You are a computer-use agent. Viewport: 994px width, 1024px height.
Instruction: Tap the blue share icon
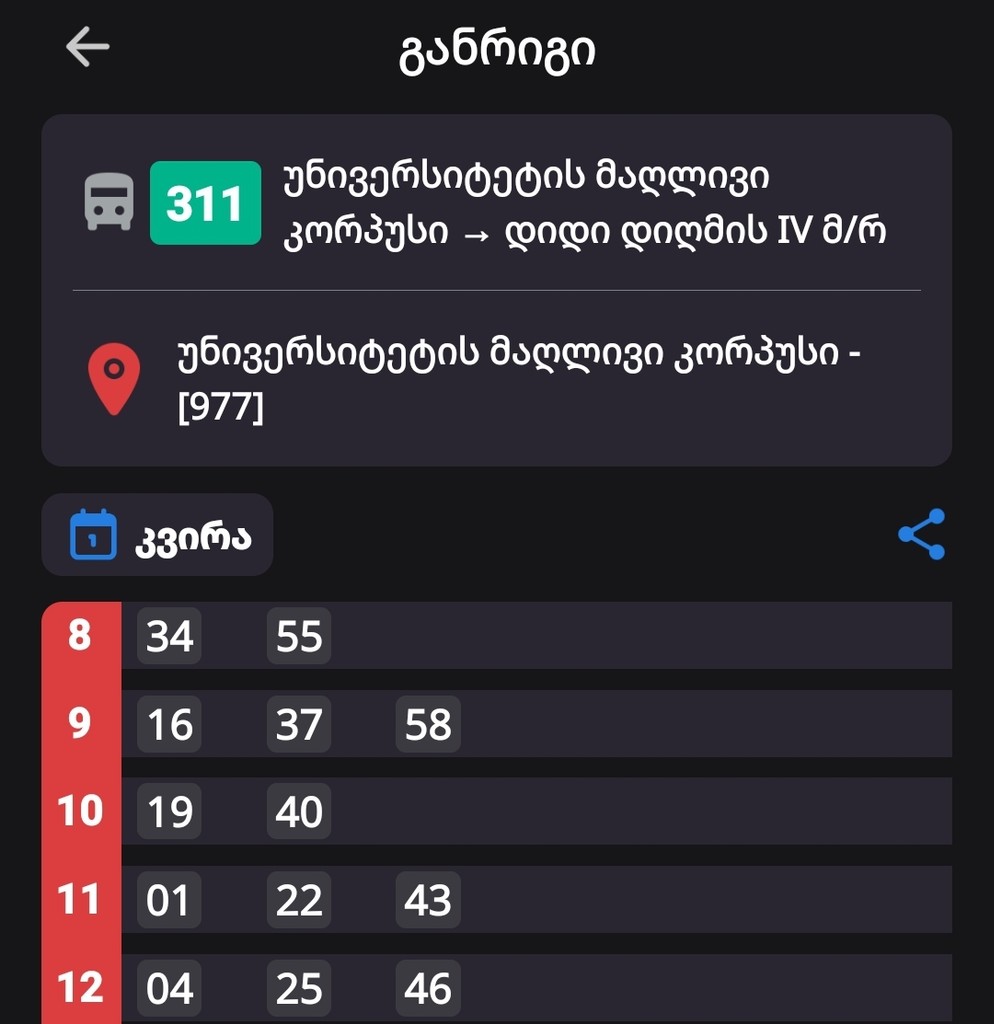[x=922, y=534]
